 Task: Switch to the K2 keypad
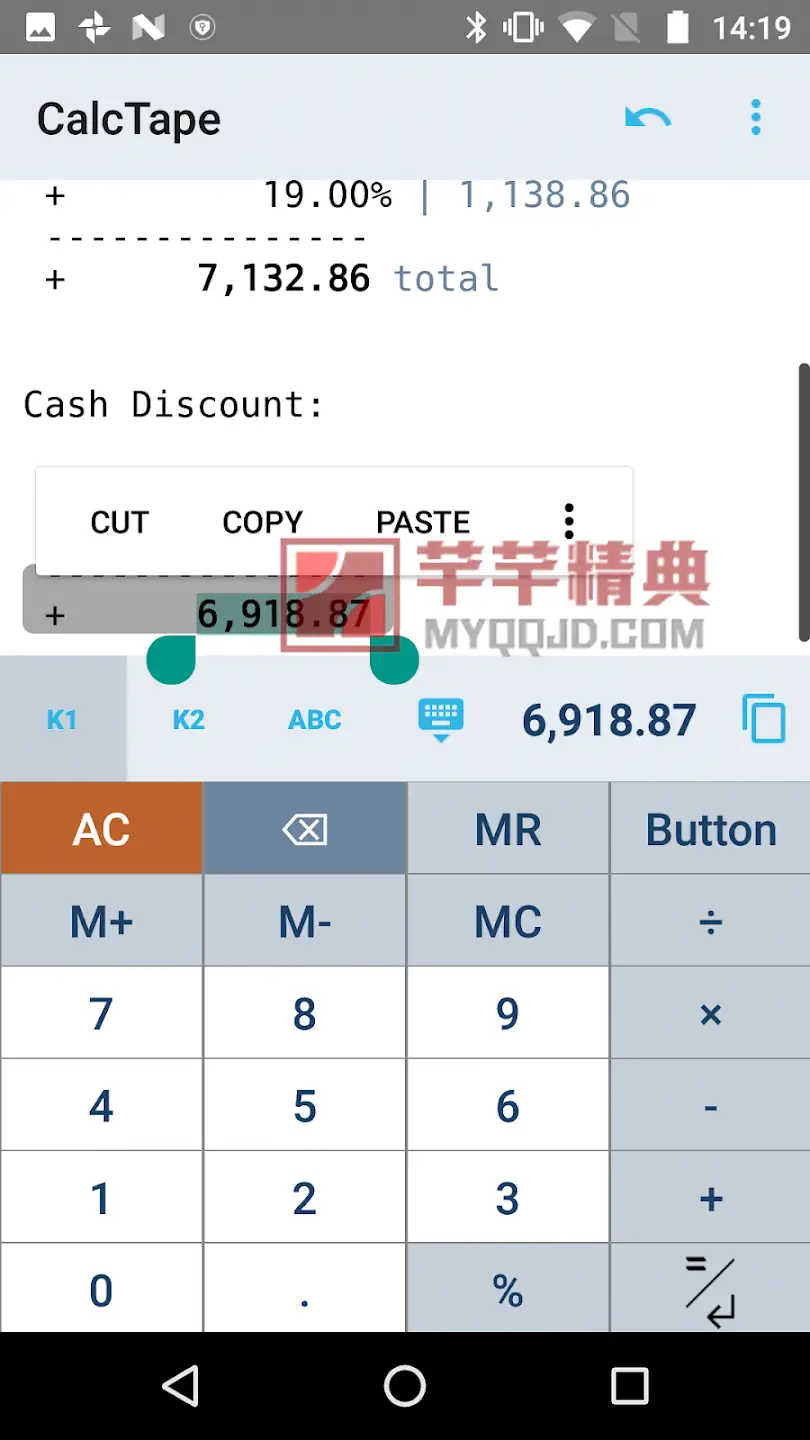click(189, 719)
